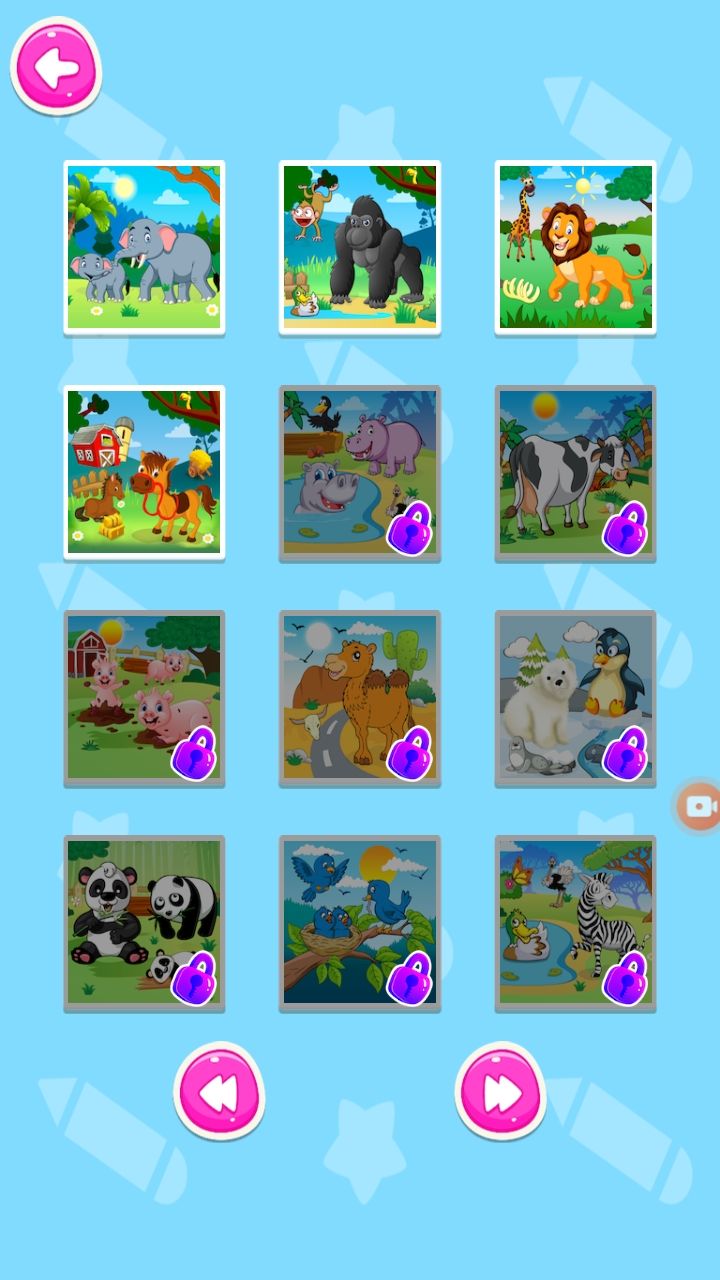Open the locked camel picture
Screen dimensions: 720x1280
click(360, 697)
